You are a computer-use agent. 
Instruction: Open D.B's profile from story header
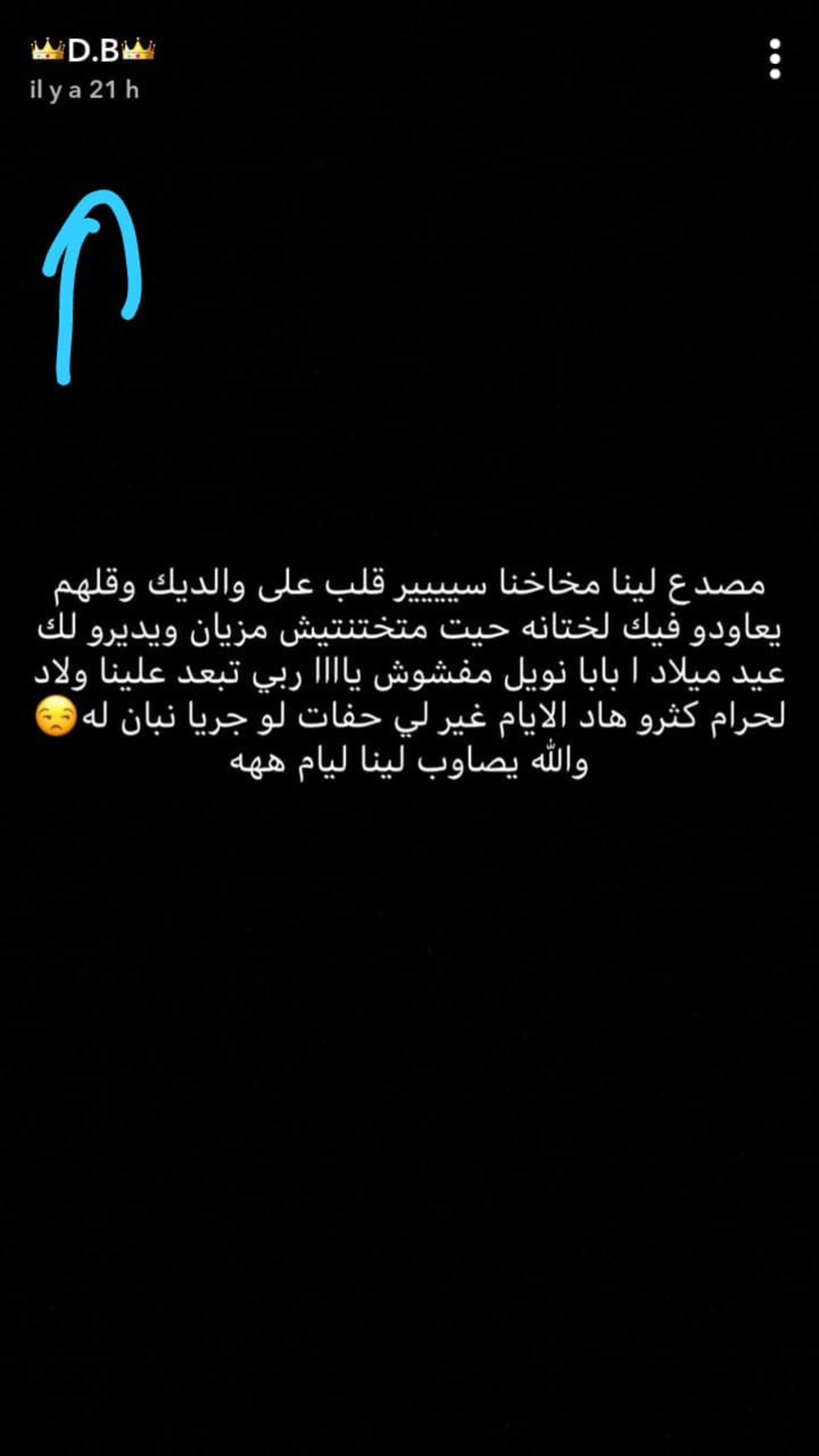[93, 51]
